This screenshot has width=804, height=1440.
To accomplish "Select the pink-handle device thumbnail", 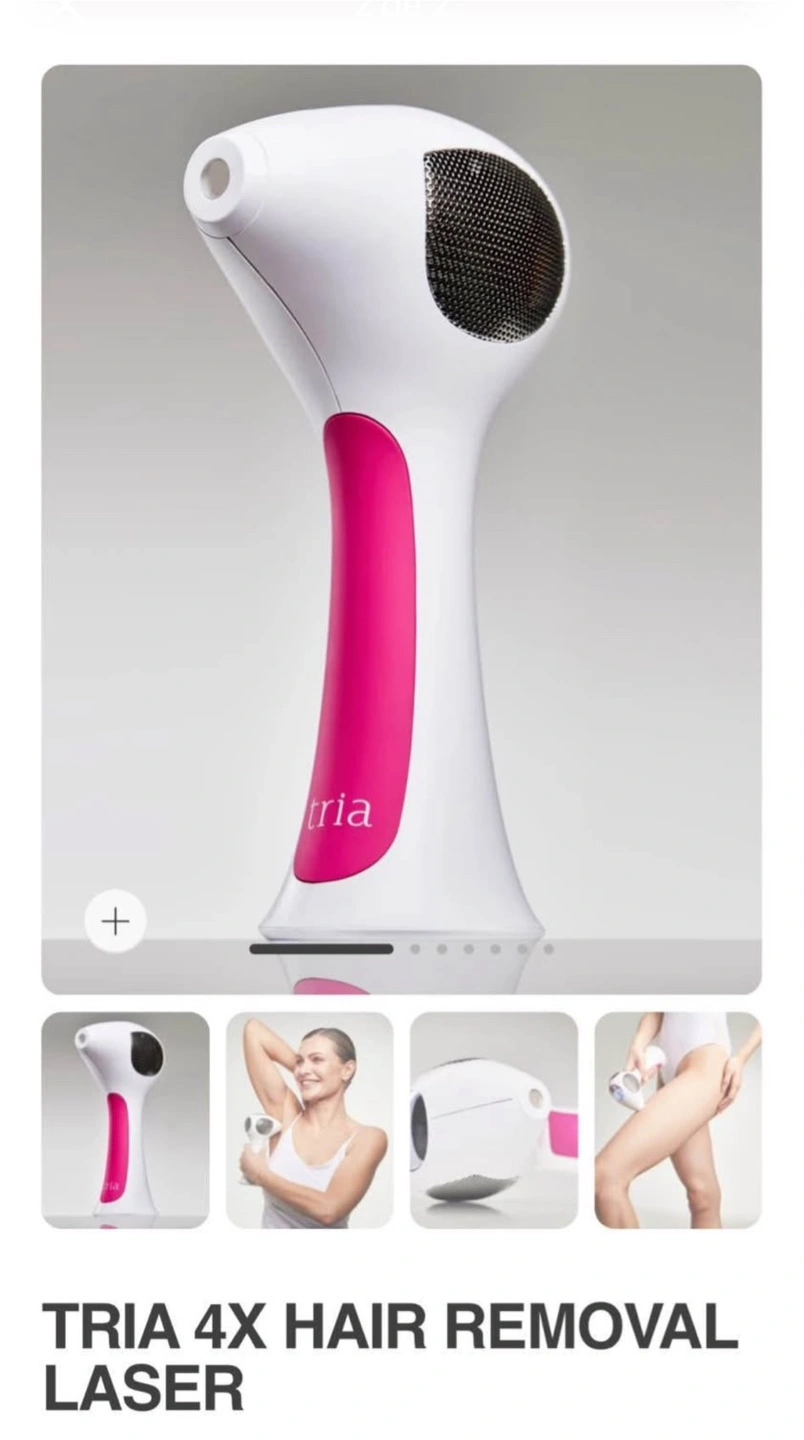I will tap(125, 1120).
